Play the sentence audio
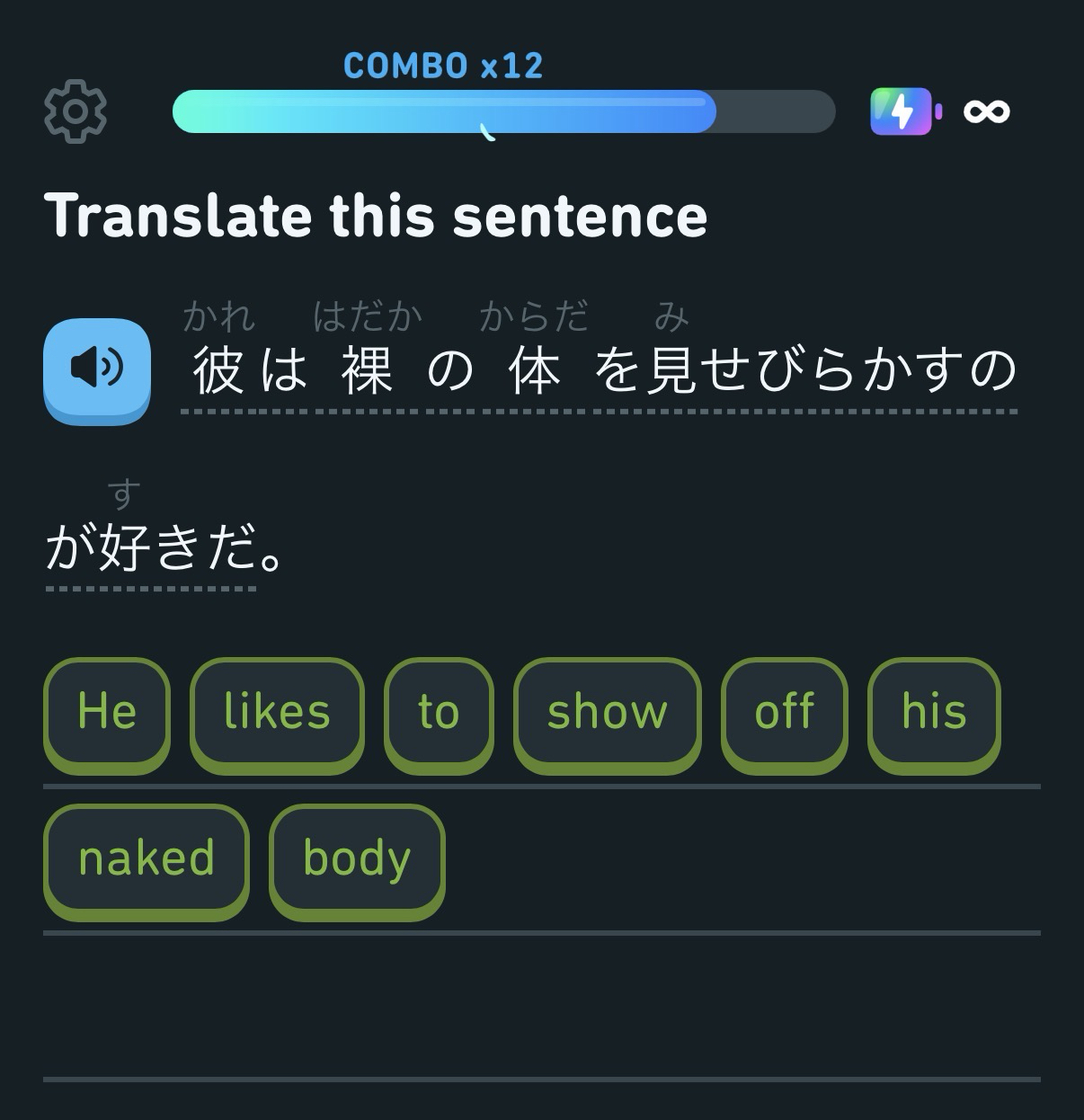 click(97, 369)
